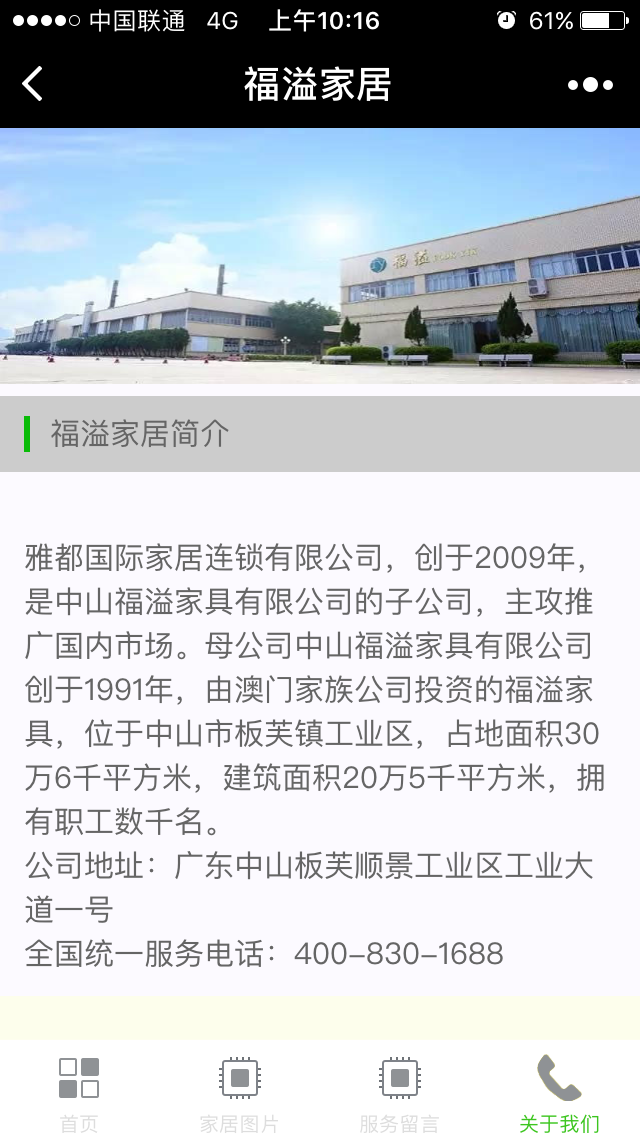
Task: Go back using the top-left arrow
Action: [x=33, y=83]
